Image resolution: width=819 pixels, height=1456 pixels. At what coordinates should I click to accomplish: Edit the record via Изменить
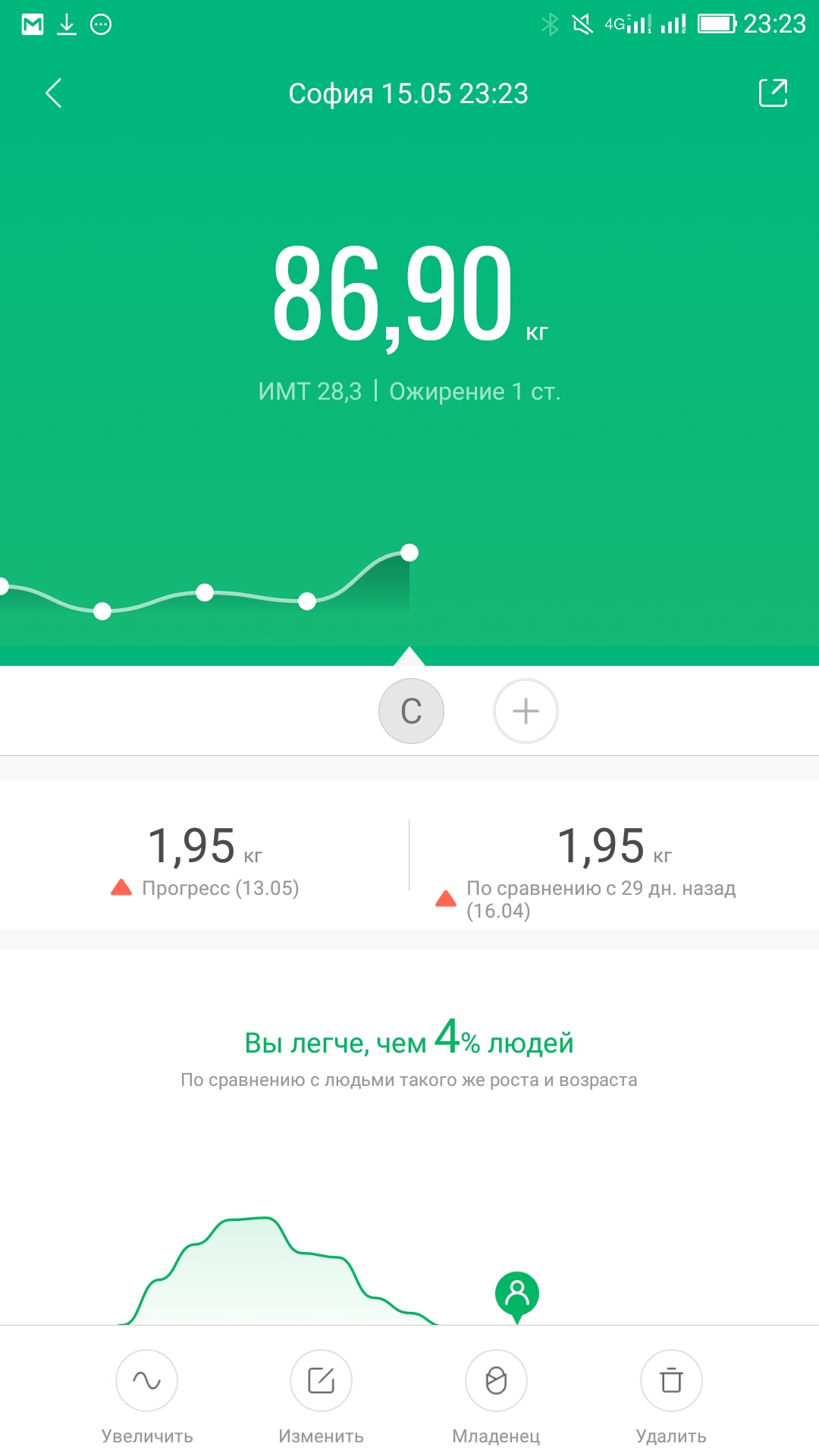pyautogui.click(x=321, y=1381)
